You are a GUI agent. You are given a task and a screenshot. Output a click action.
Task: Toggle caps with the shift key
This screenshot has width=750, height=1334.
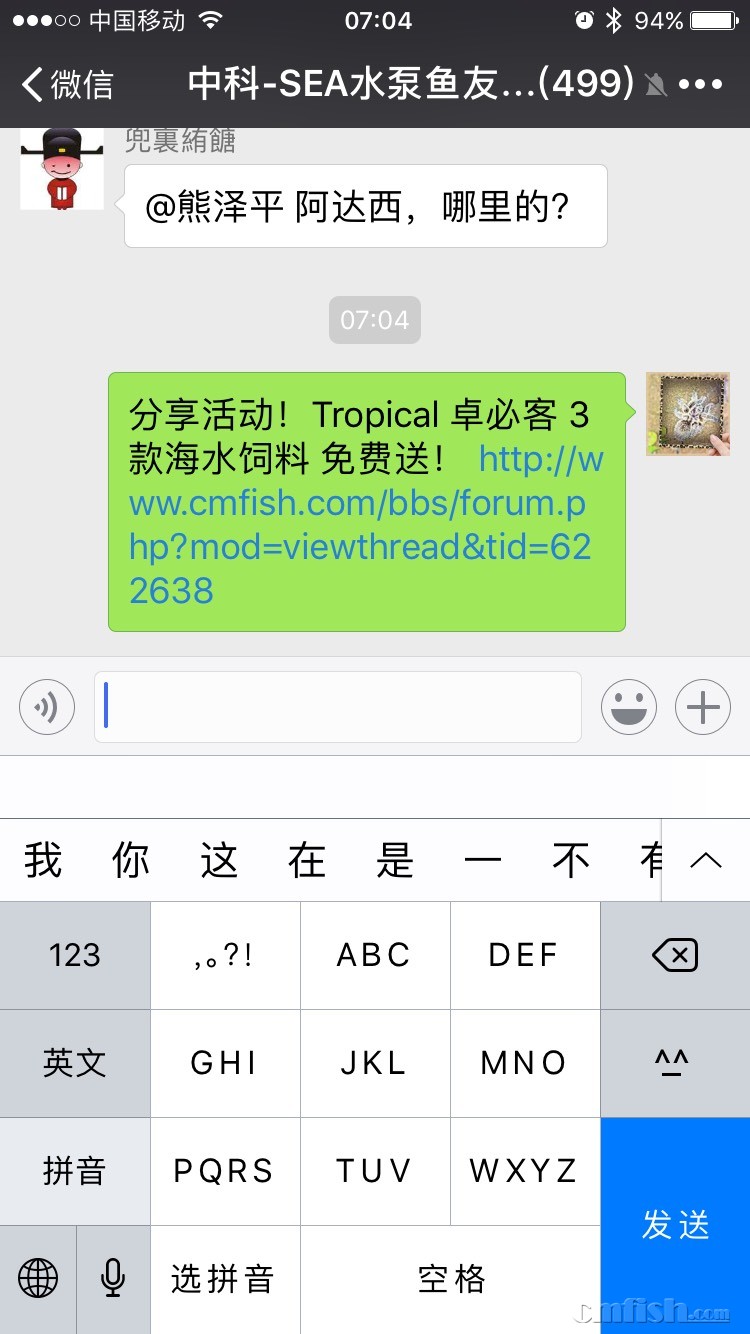674,1063
